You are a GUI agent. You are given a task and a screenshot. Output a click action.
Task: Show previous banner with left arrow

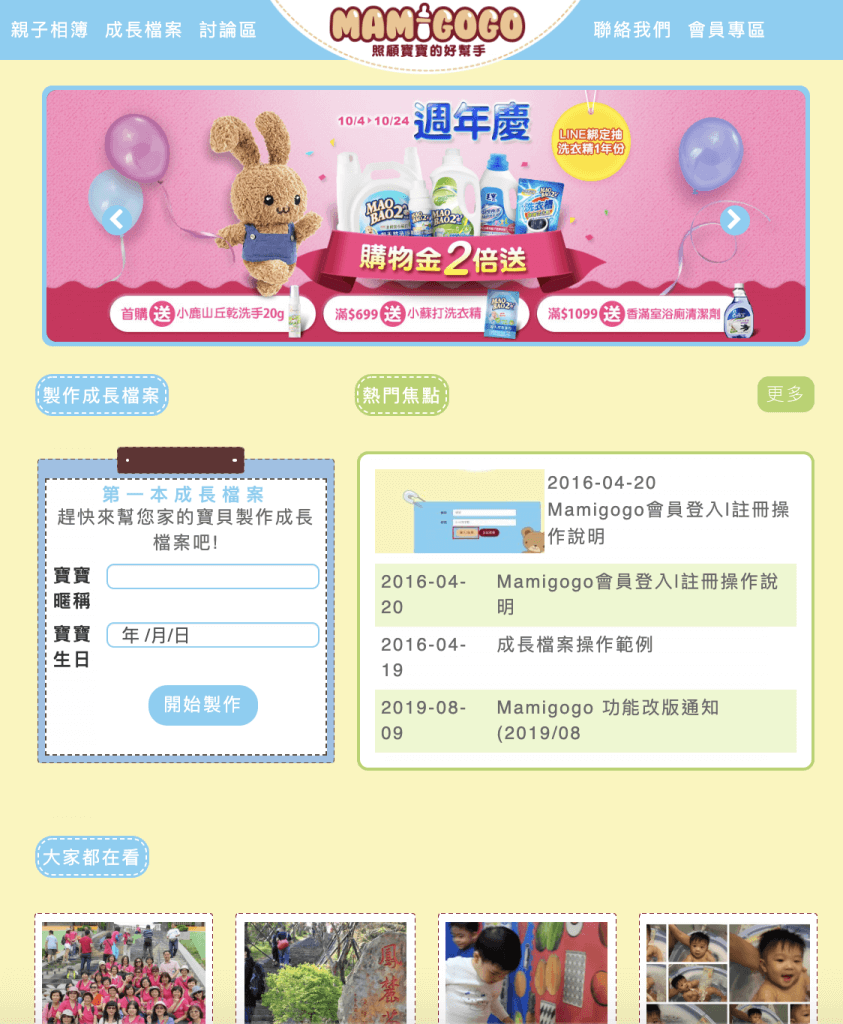(117, 220)
